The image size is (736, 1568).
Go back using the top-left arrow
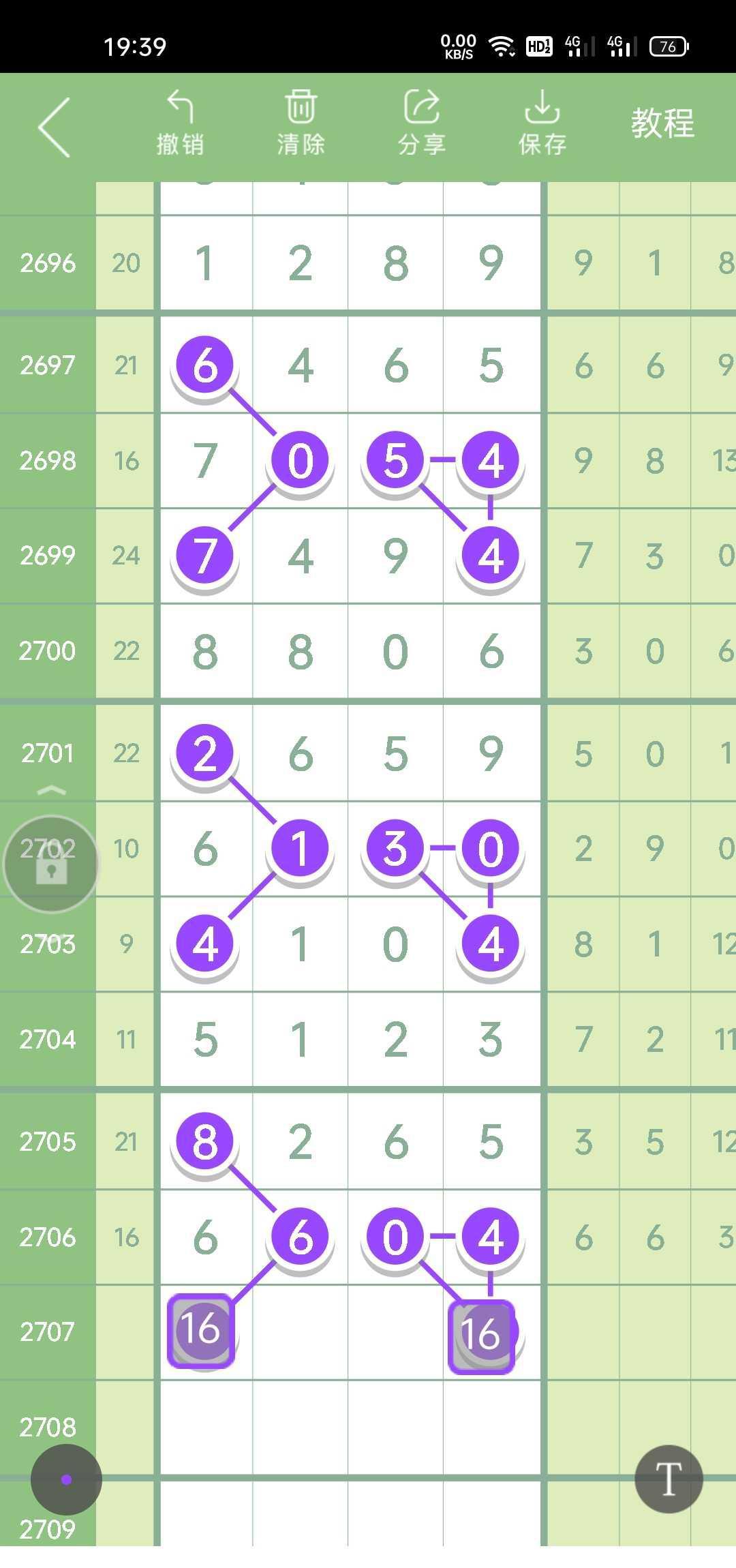click(55, 127)
